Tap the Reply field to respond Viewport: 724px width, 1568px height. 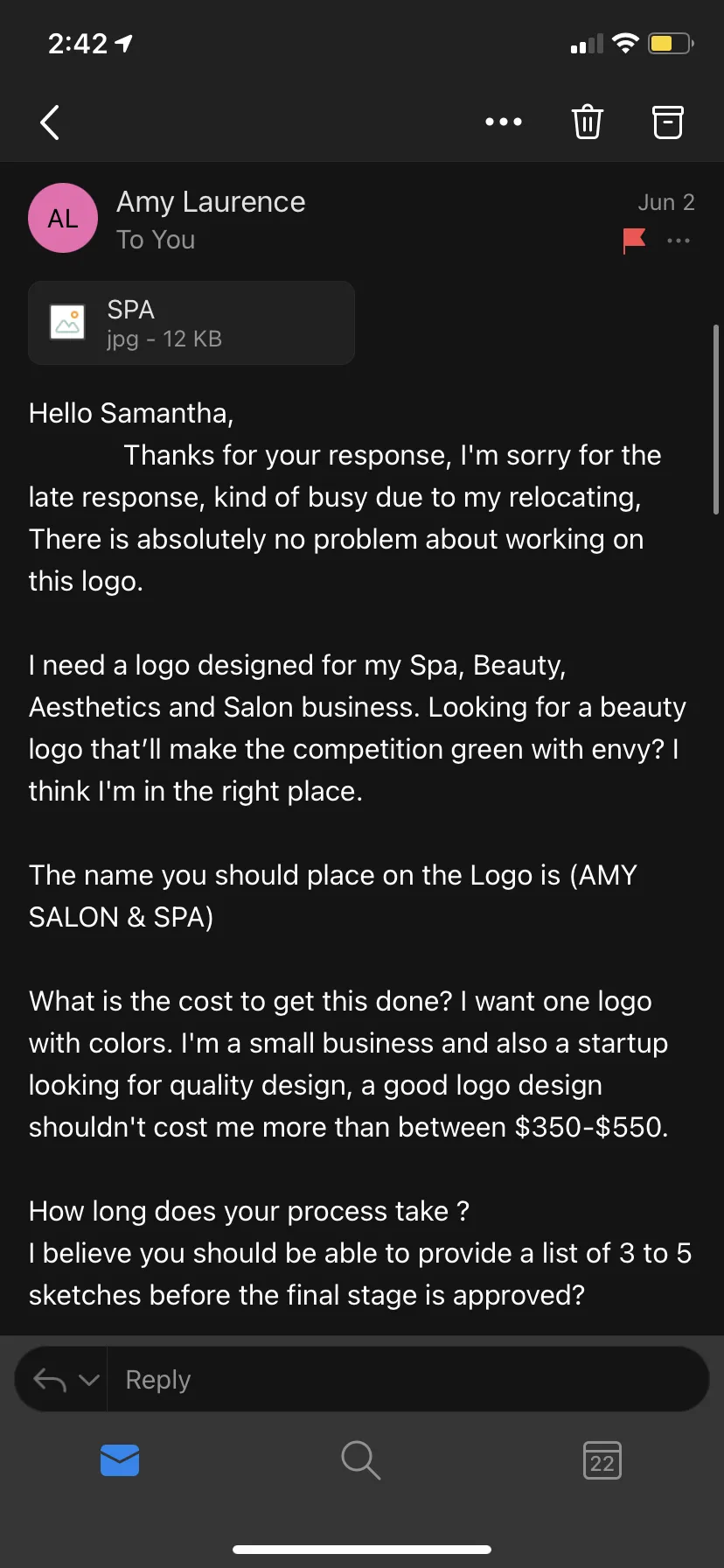pyautogui.click(x=407, y=1379)
